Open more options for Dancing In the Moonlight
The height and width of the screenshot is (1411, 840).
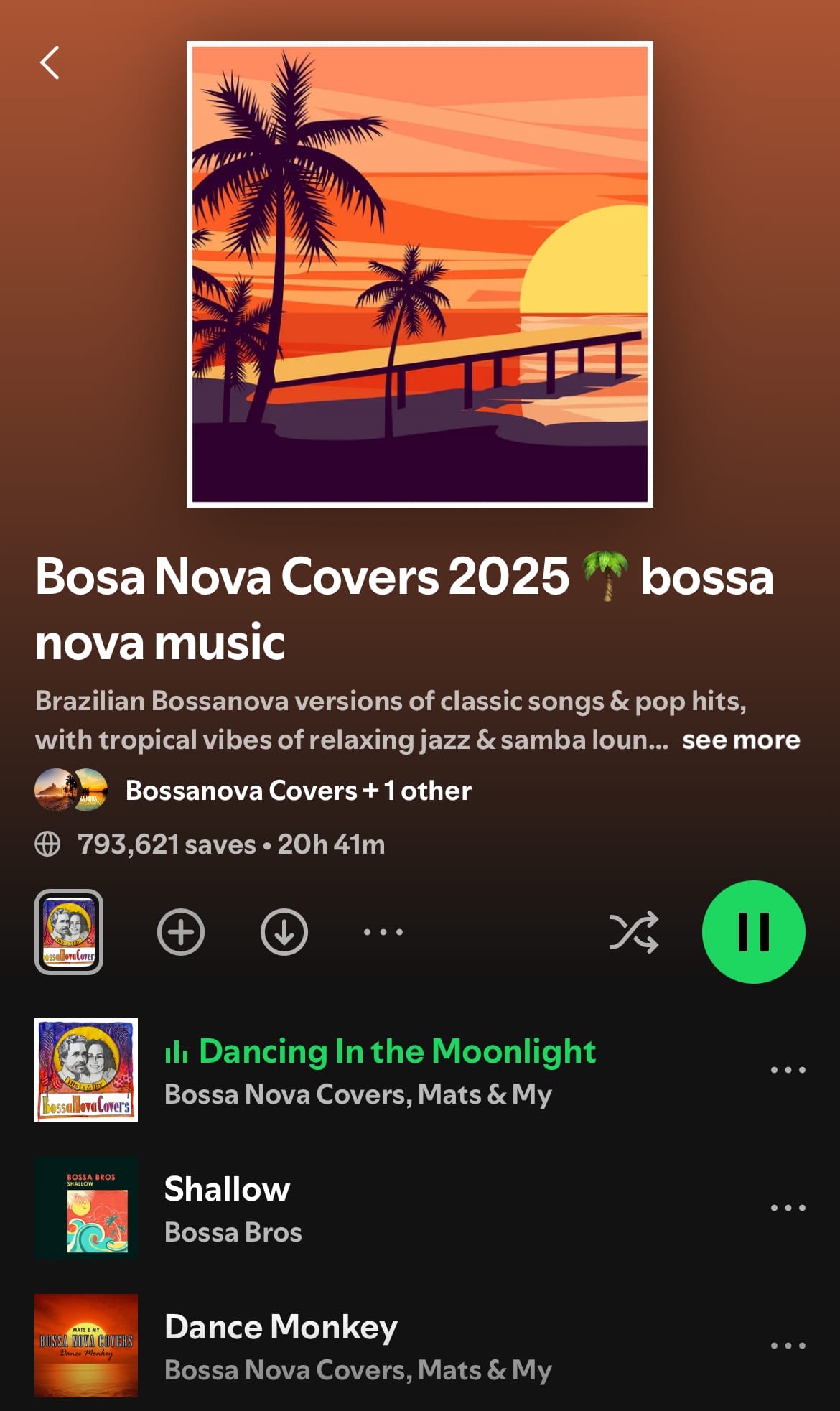tap(788, 1070)
